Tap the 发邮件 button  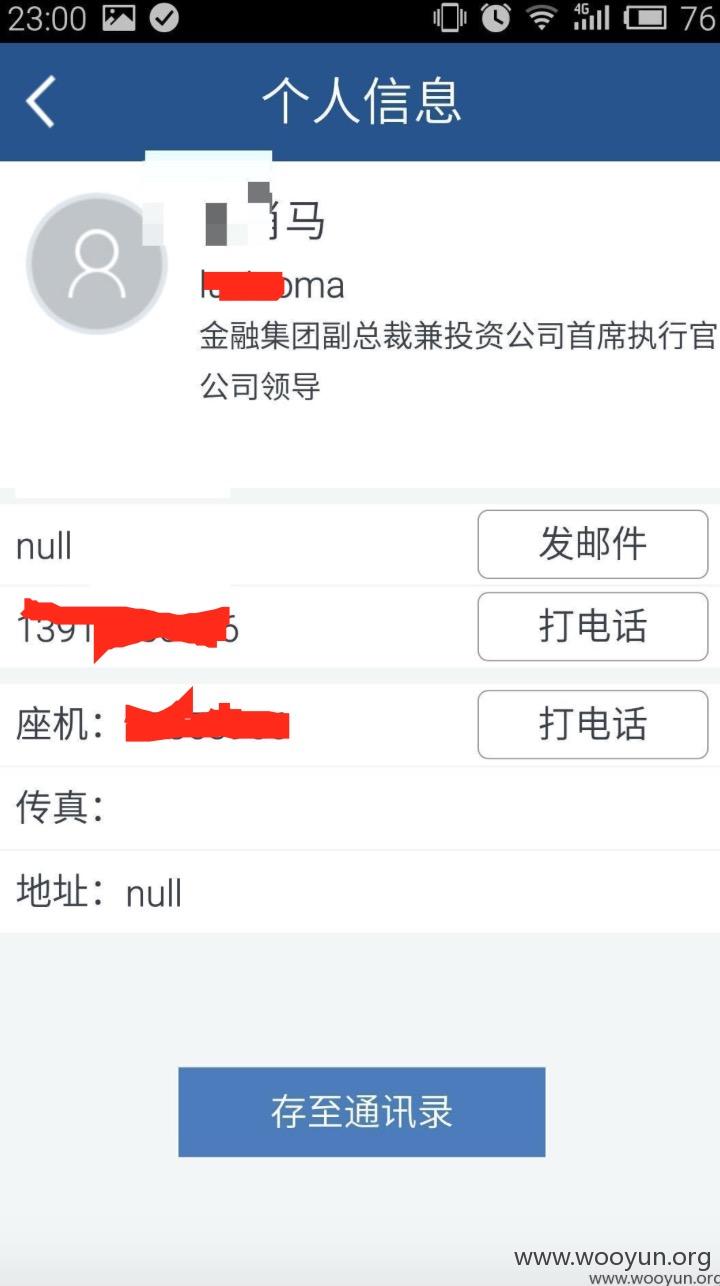pos(593,544)
